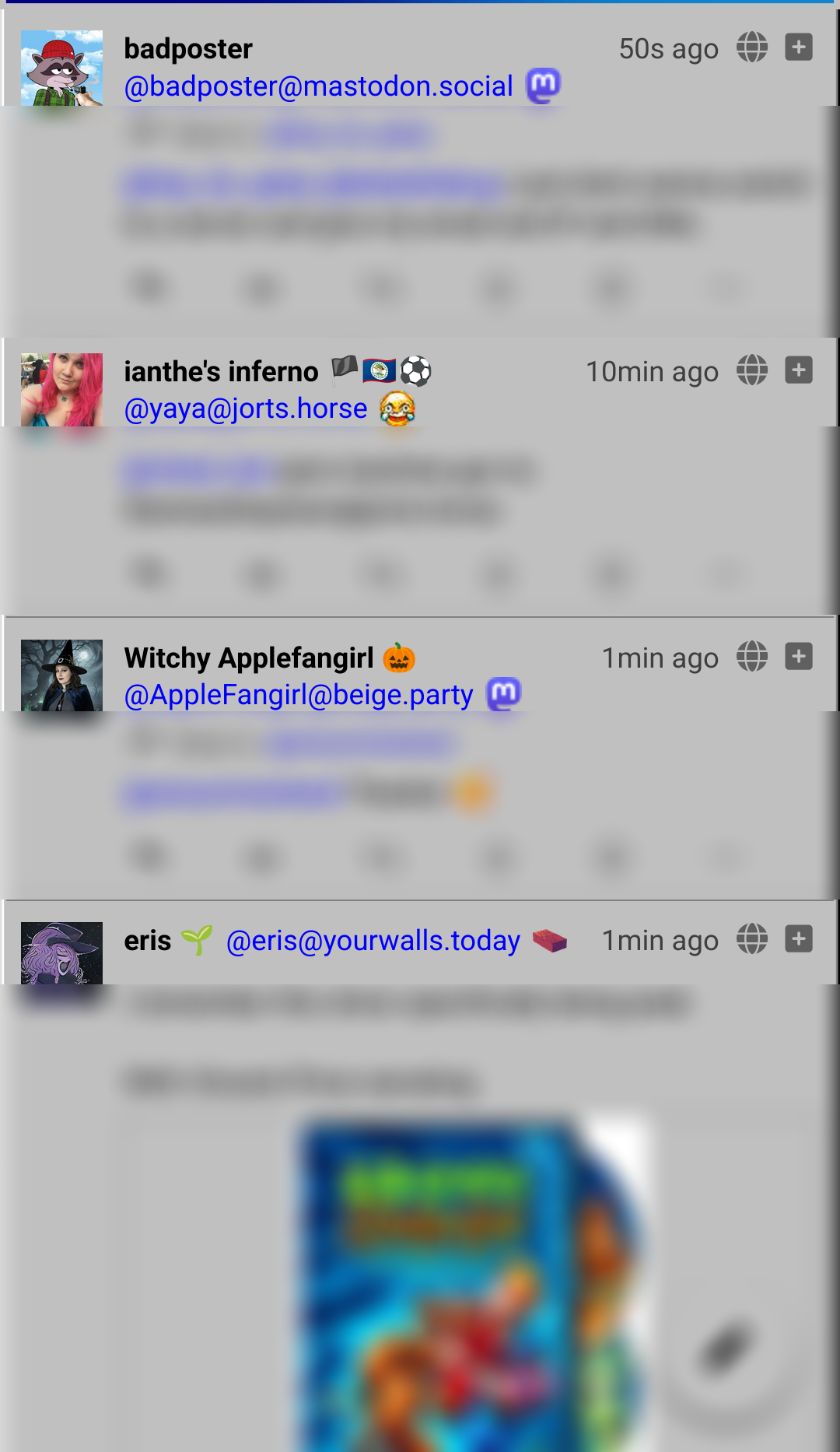Open badposter's profile handle link
Viewport: 840px width, 1452px height.
[x=318, y=86]
